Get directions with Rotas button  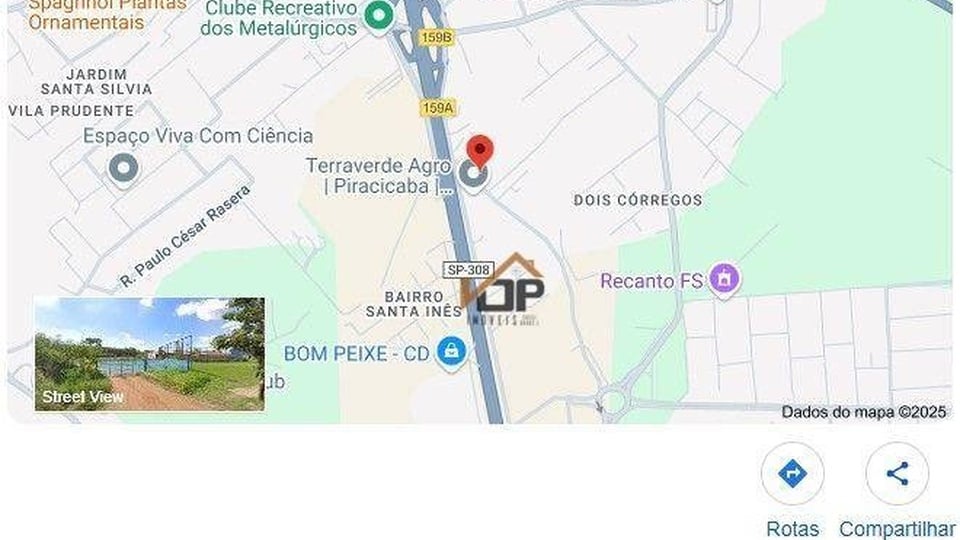(792, 474)
